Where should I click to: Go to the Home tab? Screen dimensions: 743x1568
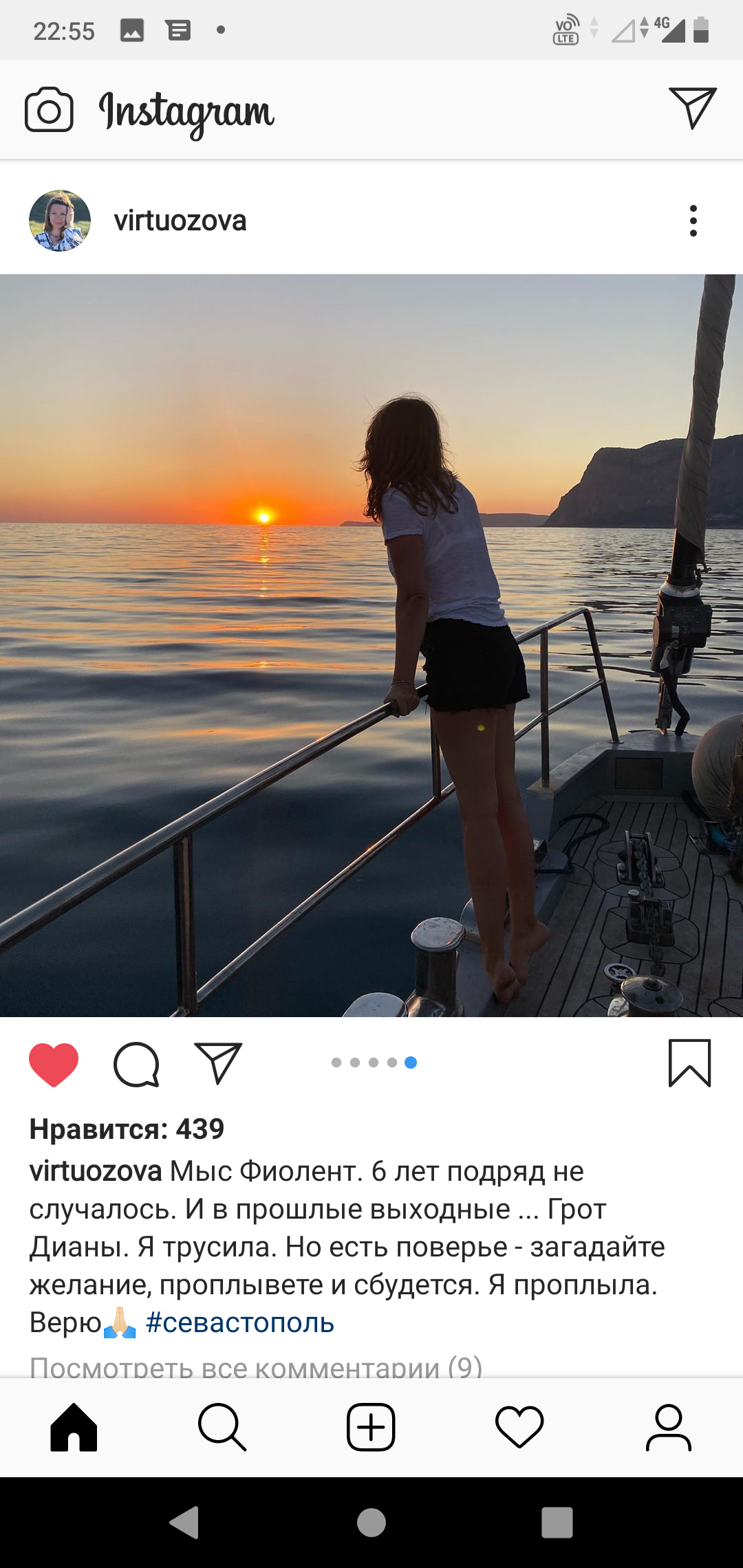tap(74, 1427)
